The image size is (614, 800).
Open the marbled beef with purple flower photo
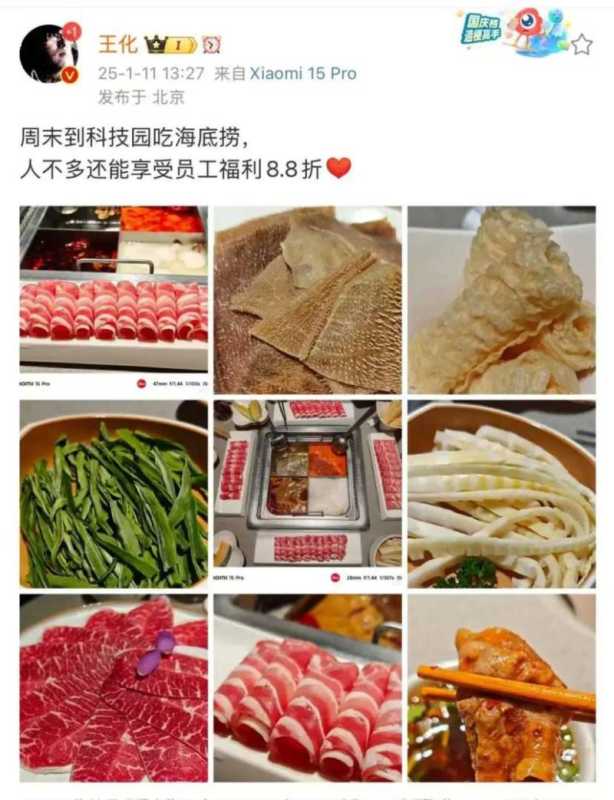(x=114, y=687)
